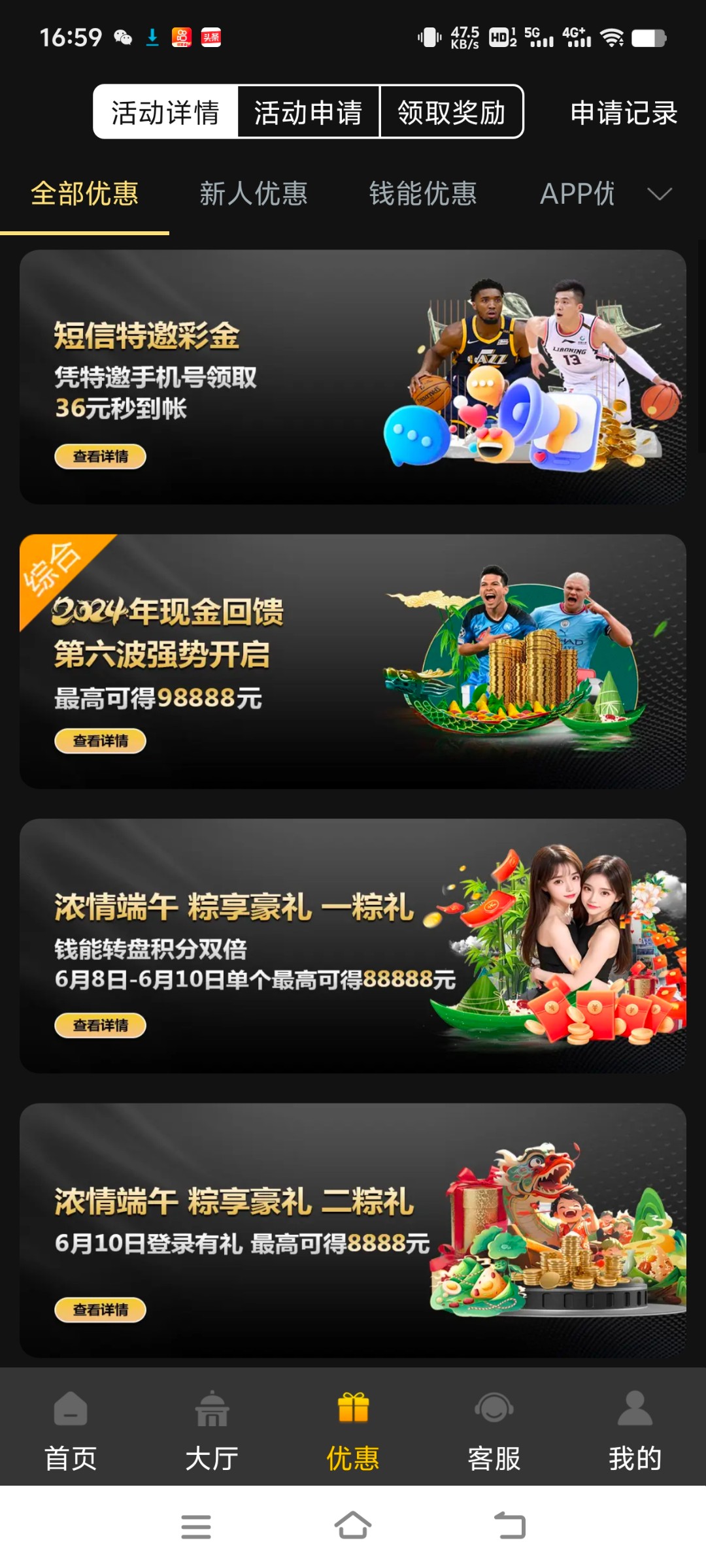The height and width of the screenshot is (1568, 706).
Task: Go to the 首页 tab
Action: click(x=71, y=1431)
